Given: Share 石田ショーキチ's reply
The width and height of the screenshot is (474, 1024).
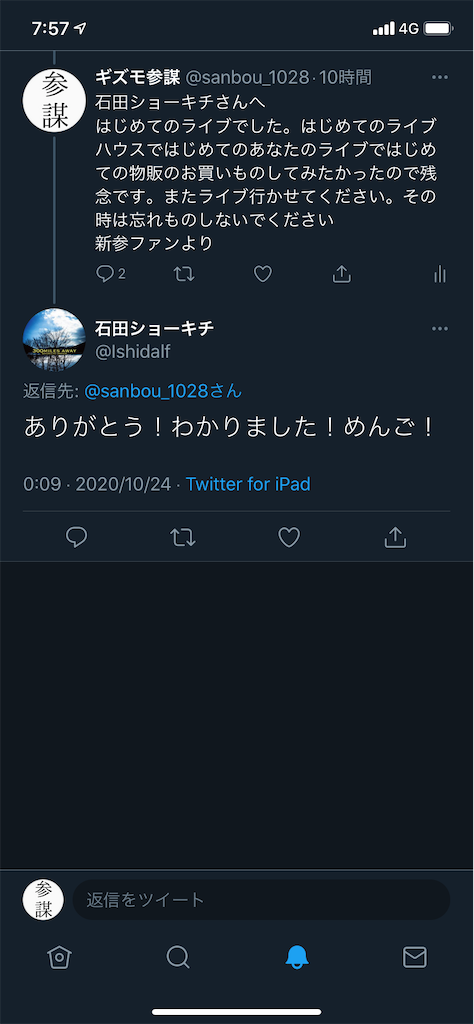Looking at the screenshot, I should point(396,537).
